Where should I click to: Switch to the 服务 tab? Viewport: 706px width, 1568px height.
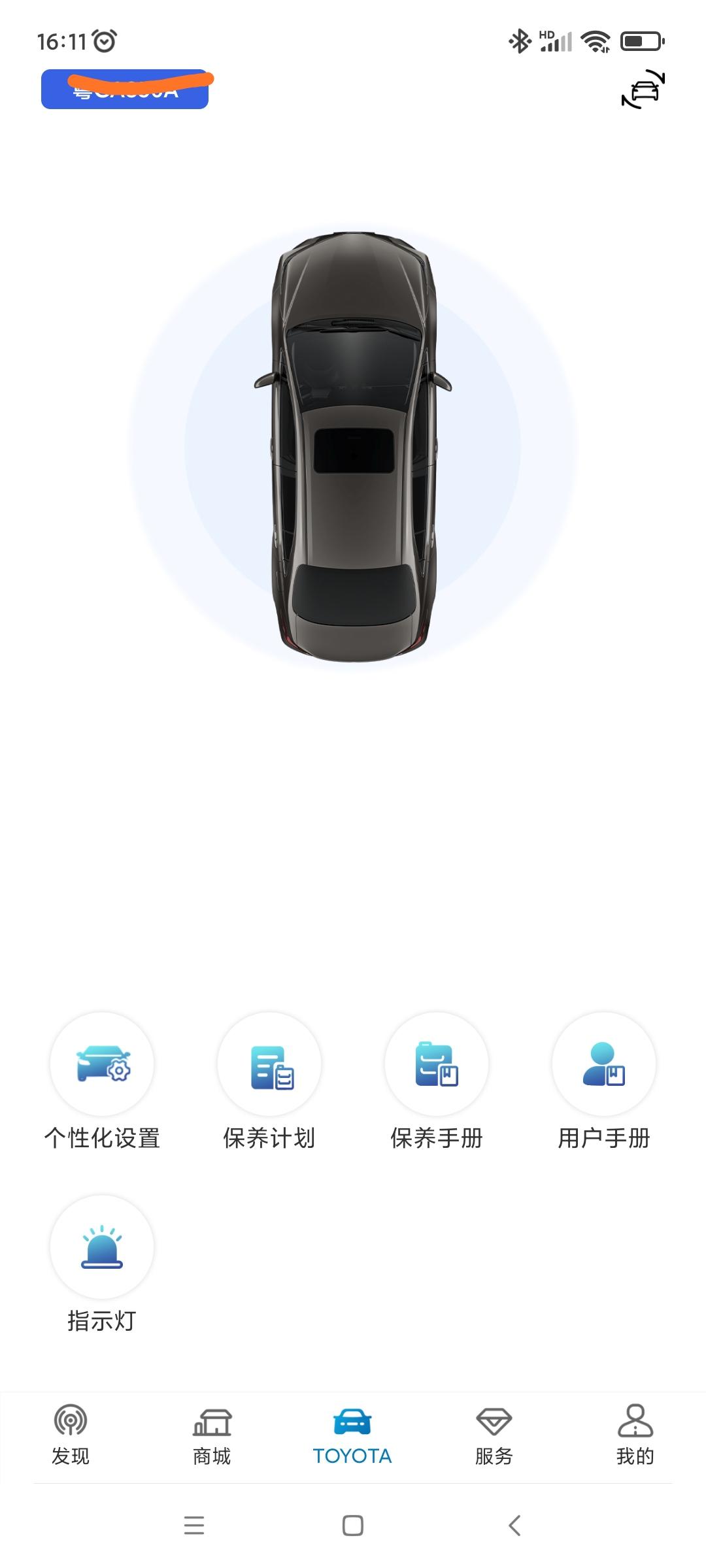coord(494,1435)
